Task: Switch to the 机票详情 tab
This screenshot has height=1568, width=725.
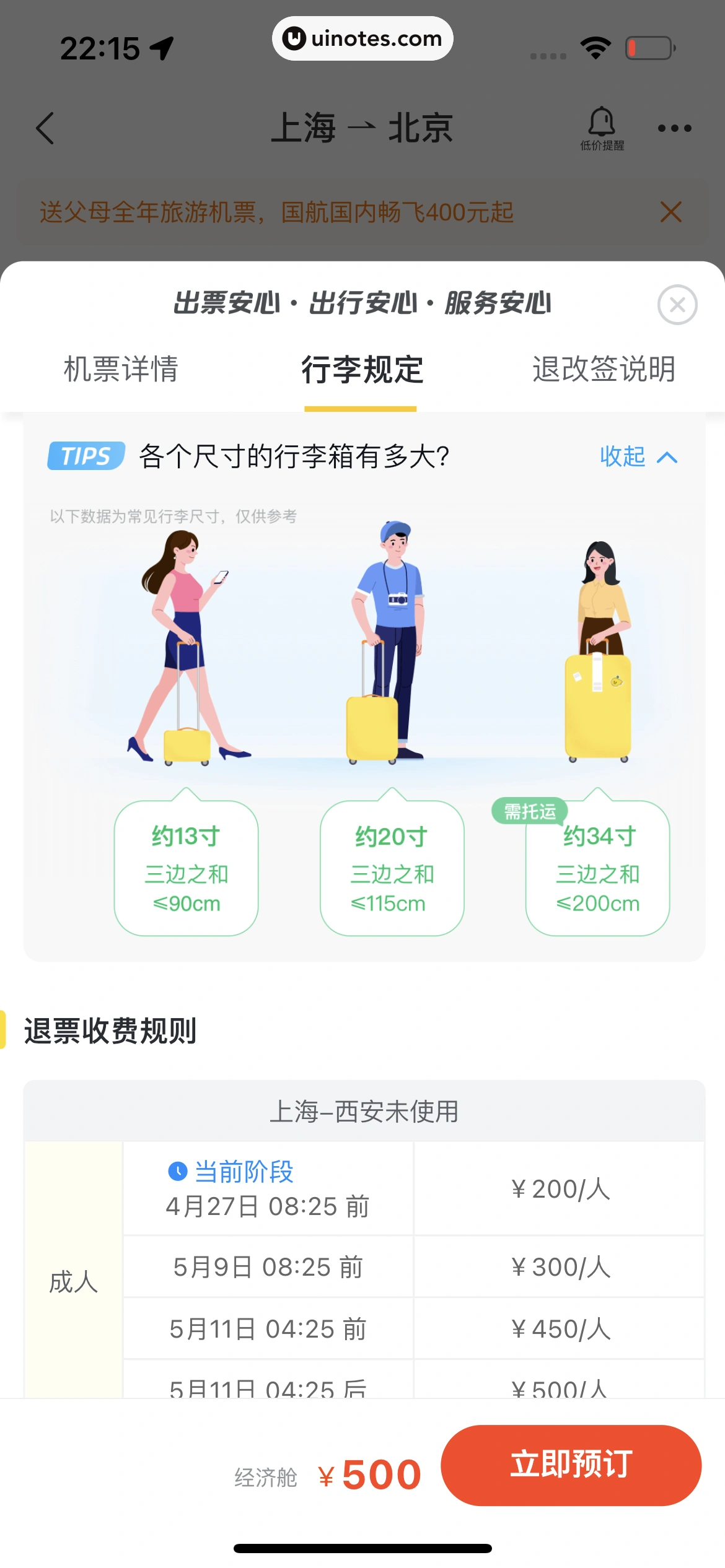Action: [121, 369]
